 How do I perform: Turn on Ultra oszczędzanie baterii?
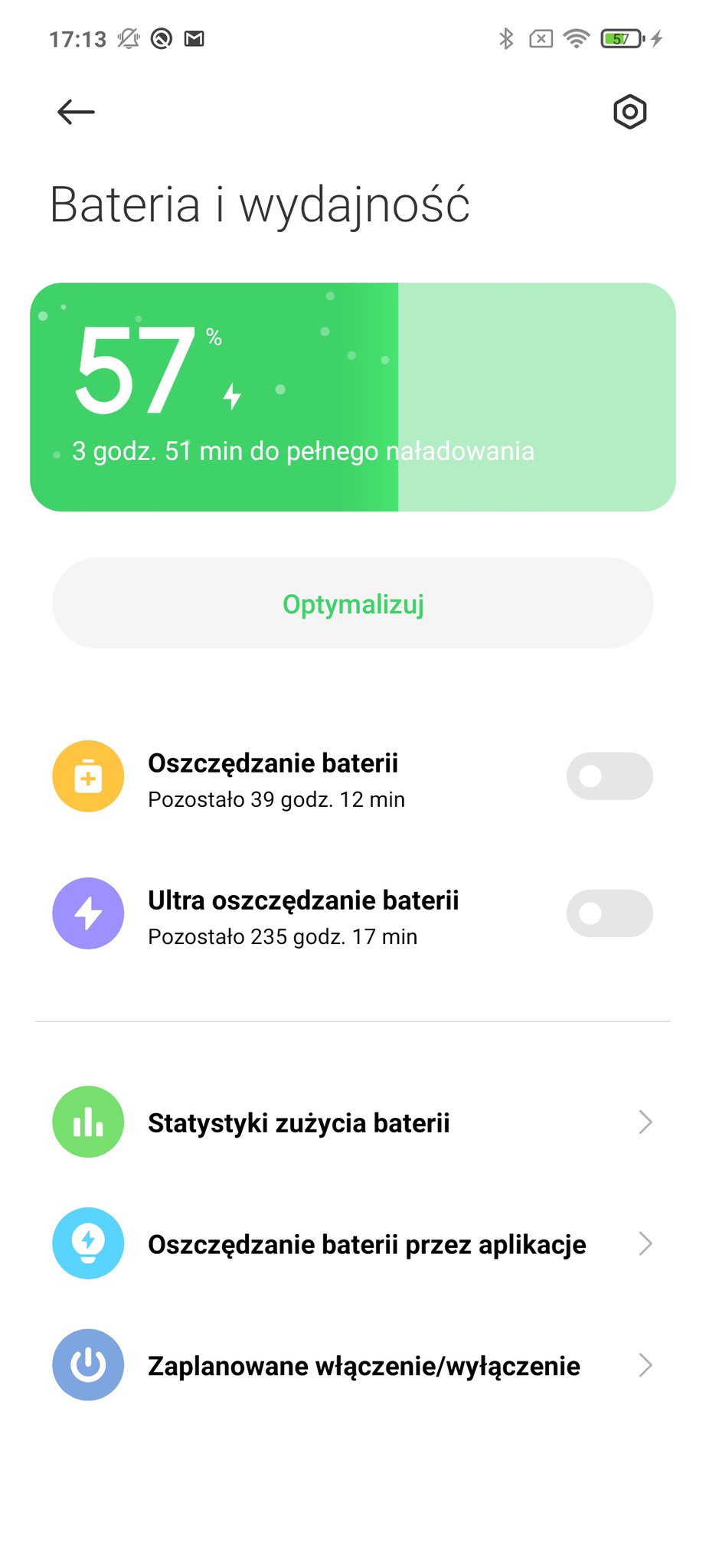point(610,913)
